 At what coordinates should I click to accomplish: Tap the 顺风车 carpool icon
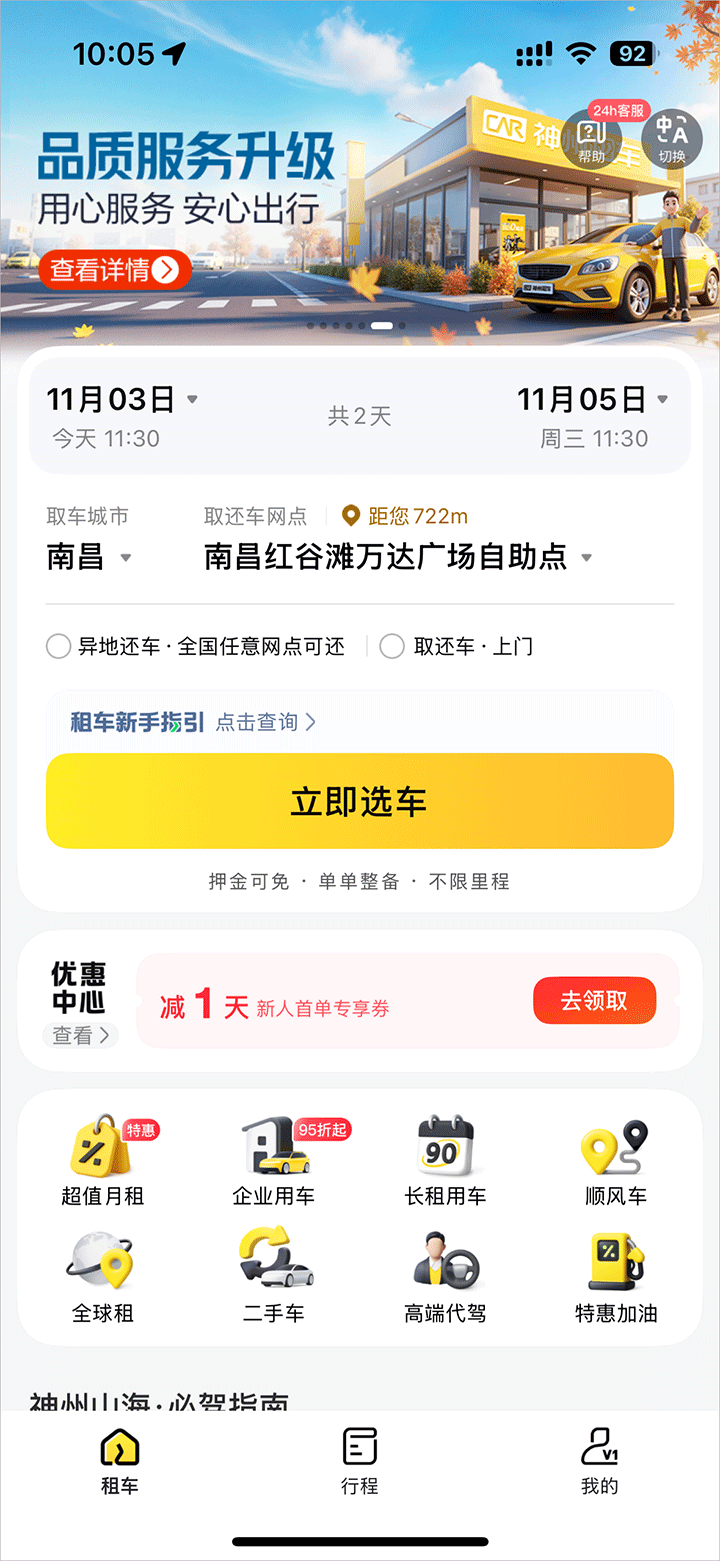click(616, 1157)
